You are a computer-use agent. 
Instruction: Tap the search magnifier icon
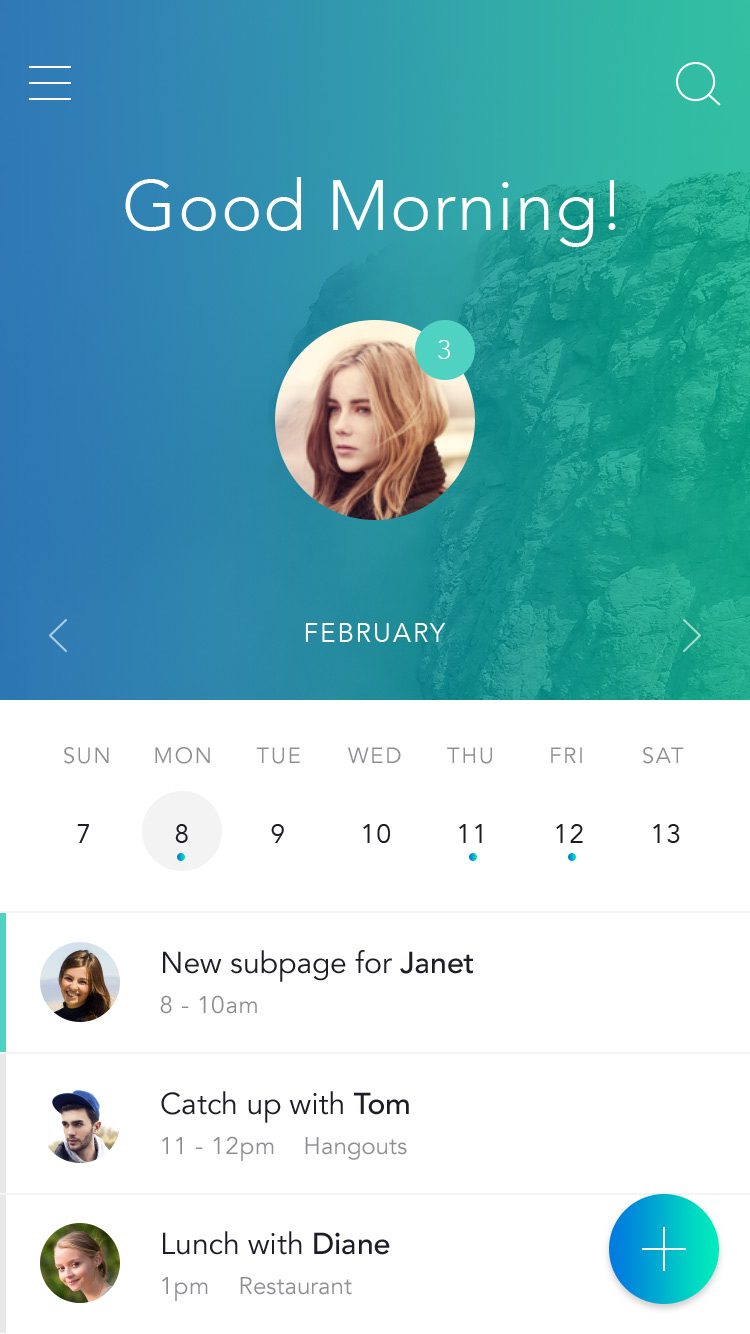point(698,84)
